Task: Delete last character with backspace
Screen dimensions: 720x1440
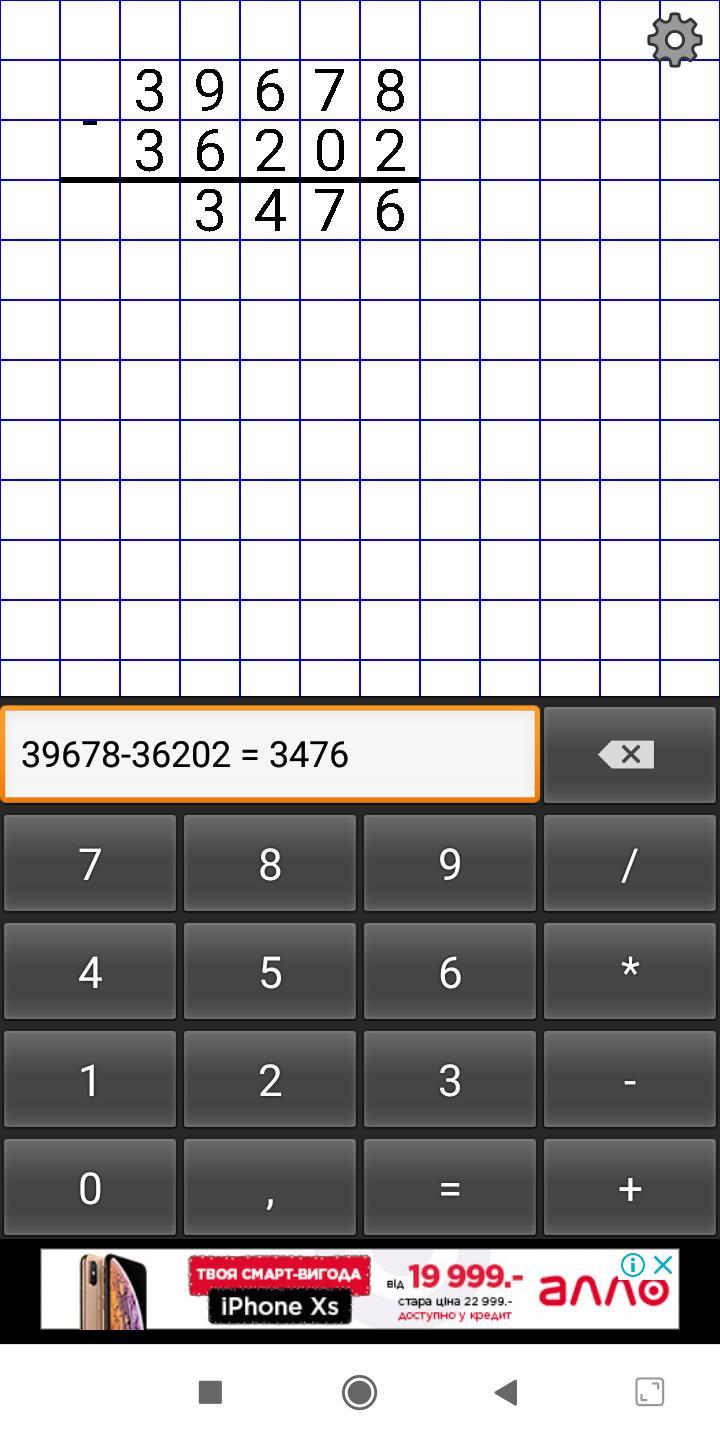Action: pos(630,754)
